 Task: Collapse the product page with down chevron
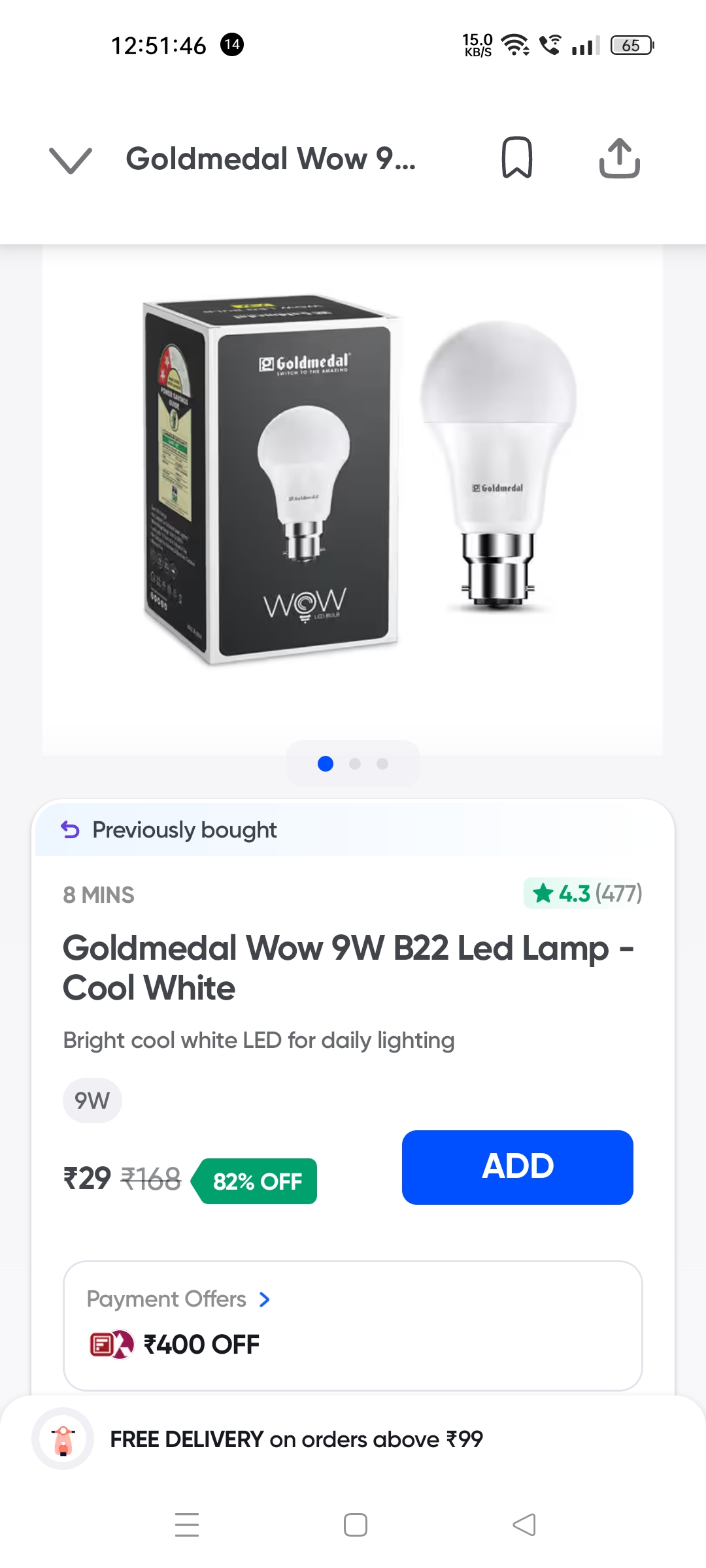click(x=71, y=160)
